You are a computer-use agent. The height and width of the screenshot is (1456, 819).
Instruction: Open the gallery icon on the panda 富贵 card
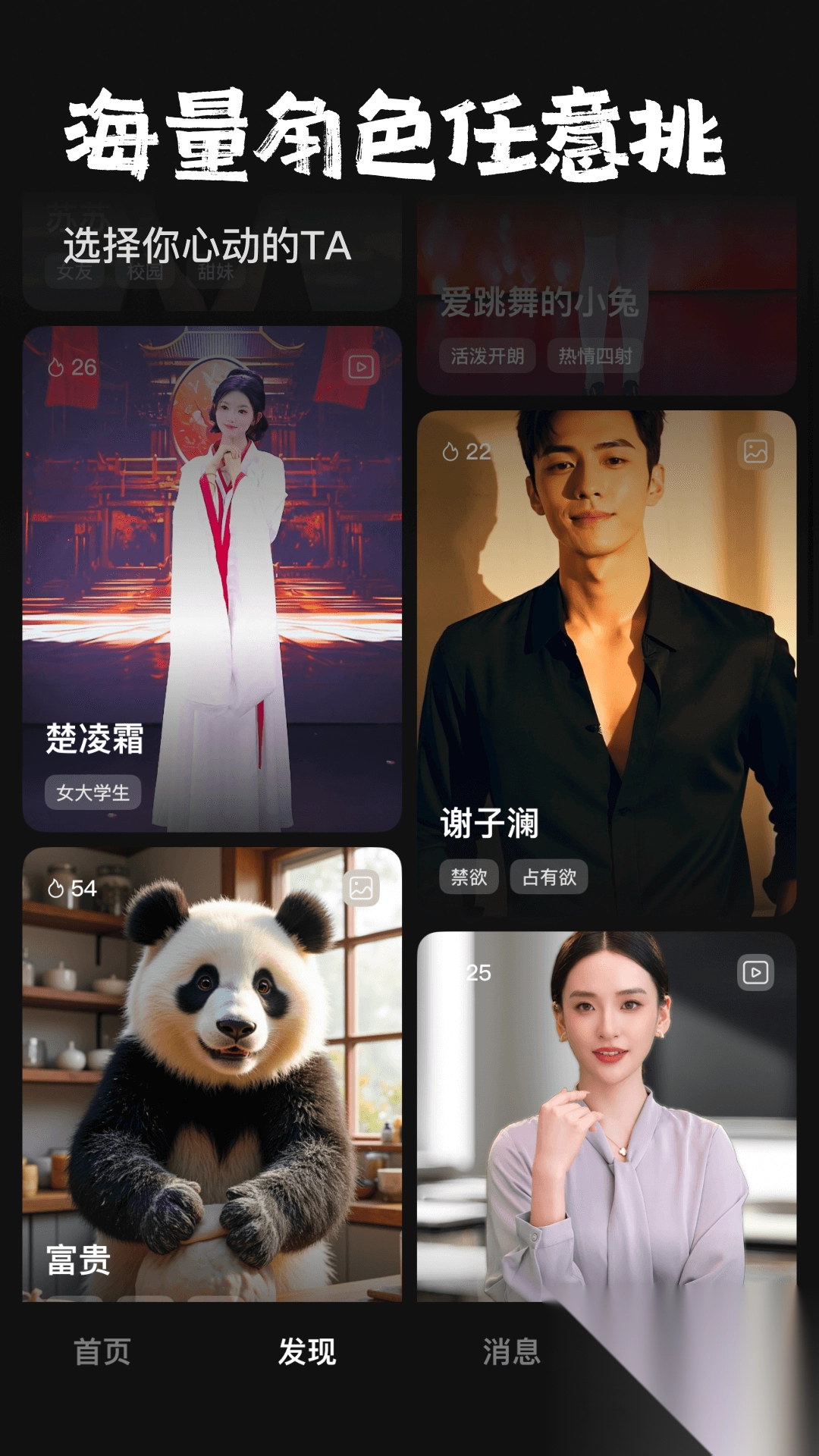(362, 889)
